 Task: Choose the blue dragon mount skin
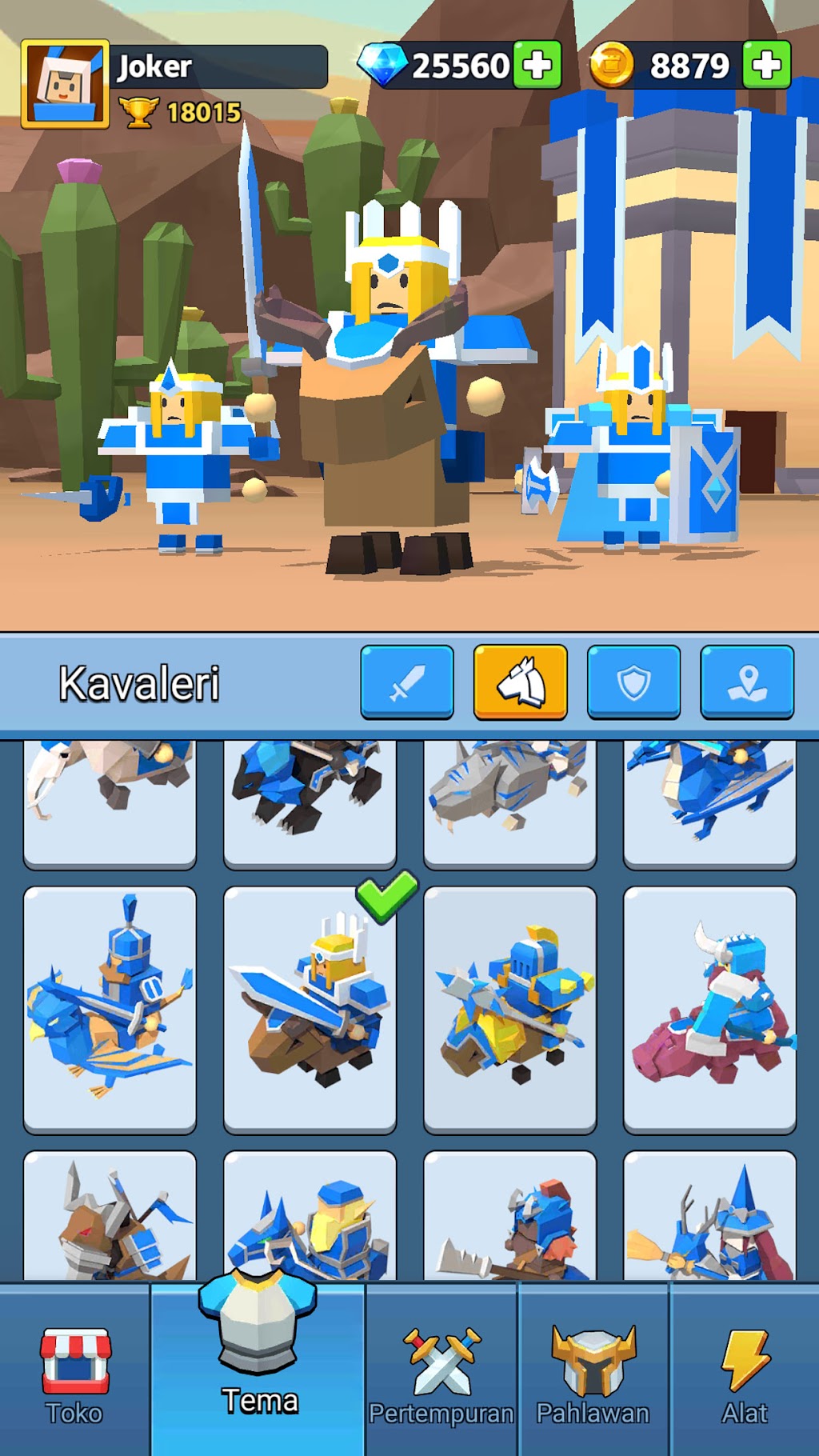(x=710, y=804)
